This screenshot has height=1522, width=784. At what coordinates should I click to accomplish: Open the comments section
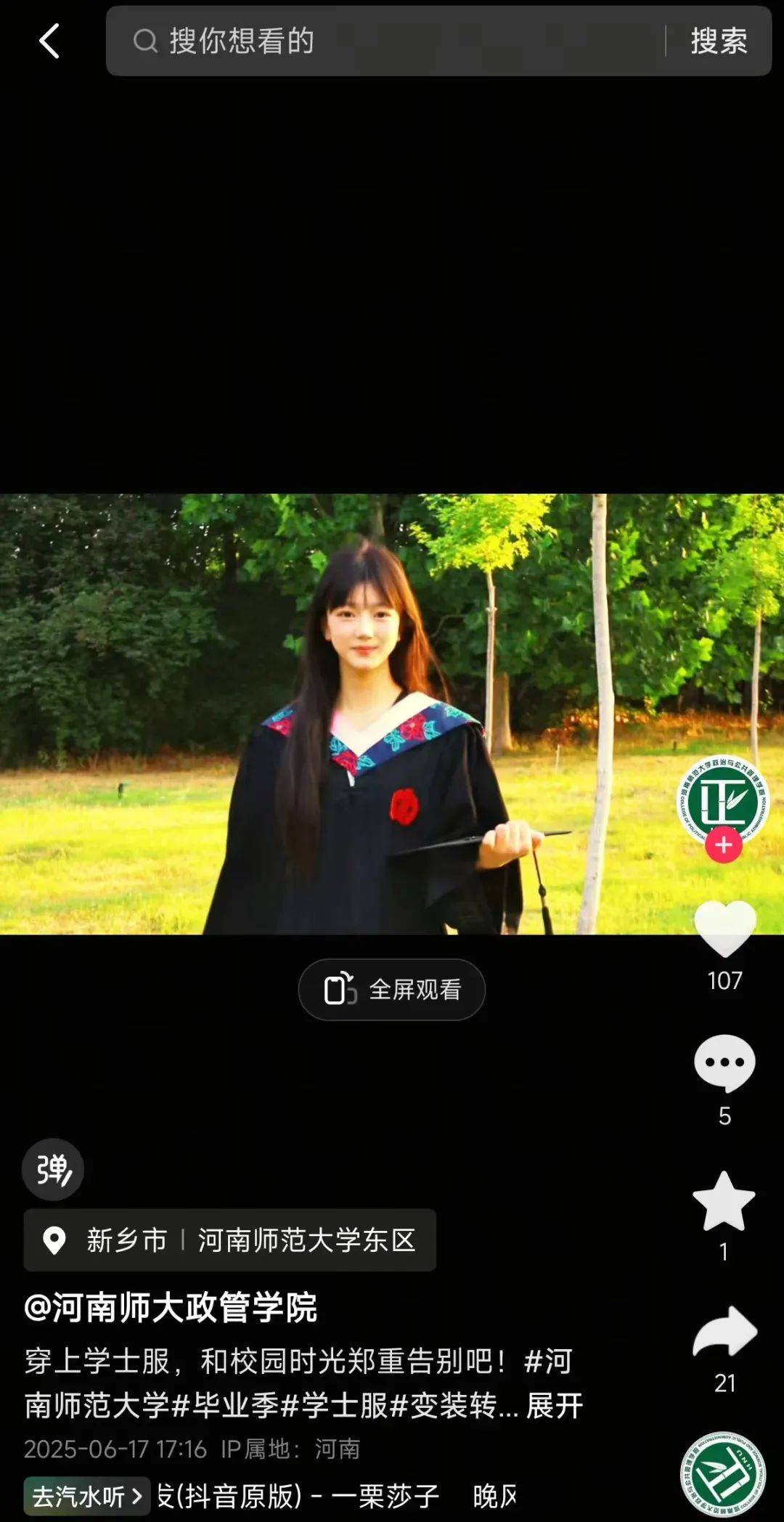(x=724, y=1063)
